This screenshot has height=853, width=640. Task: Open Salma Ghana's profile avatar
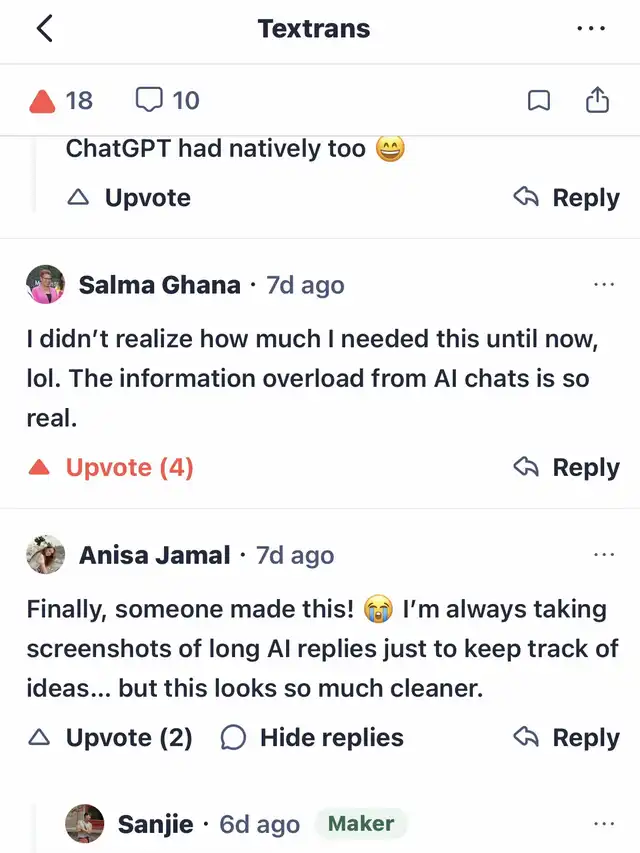pos(46,284)
